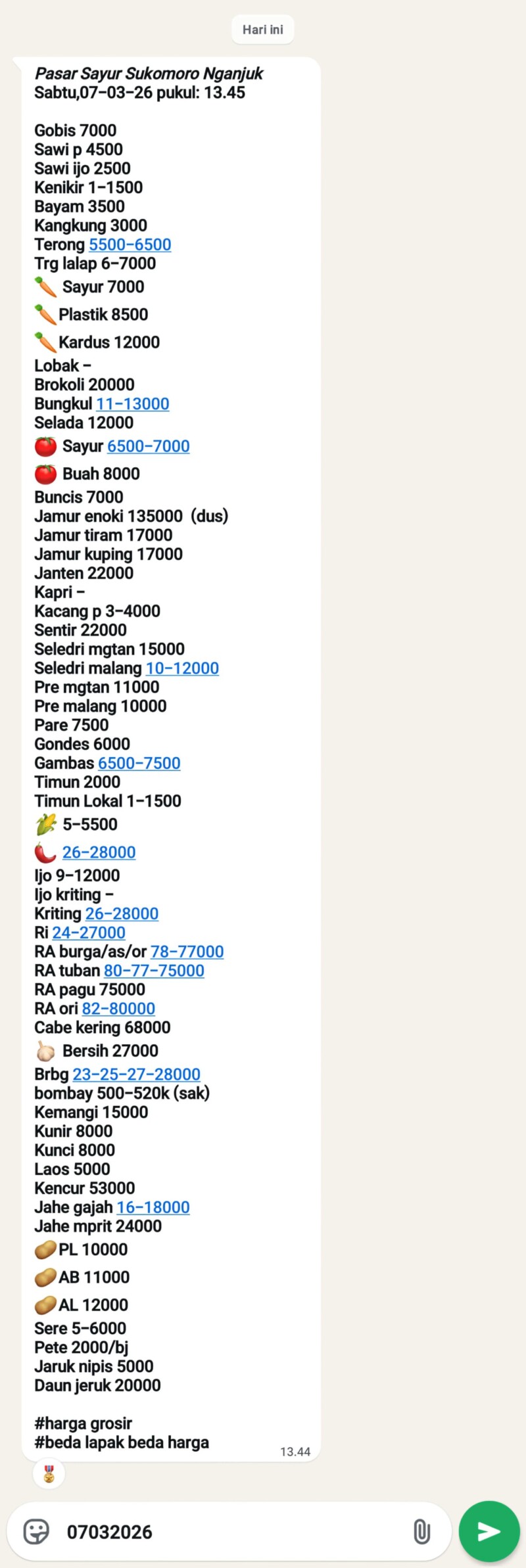Open the Terong 5500-6500 link
This screenshot has height=1568, width=526.
click(130, 244)
